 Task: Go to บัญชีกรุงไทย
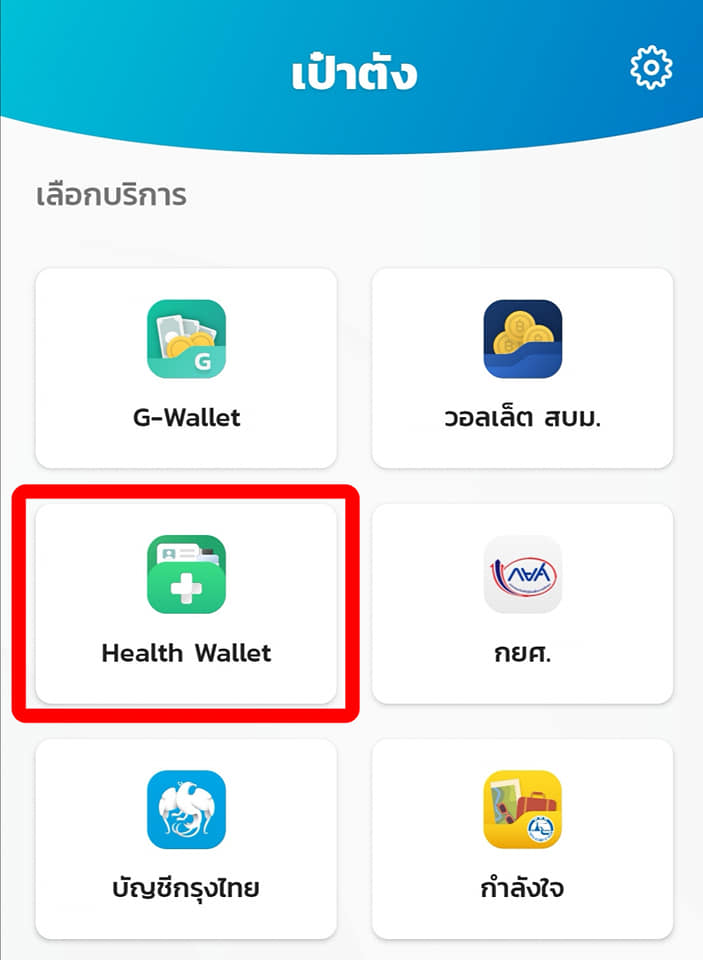[186, 838]
